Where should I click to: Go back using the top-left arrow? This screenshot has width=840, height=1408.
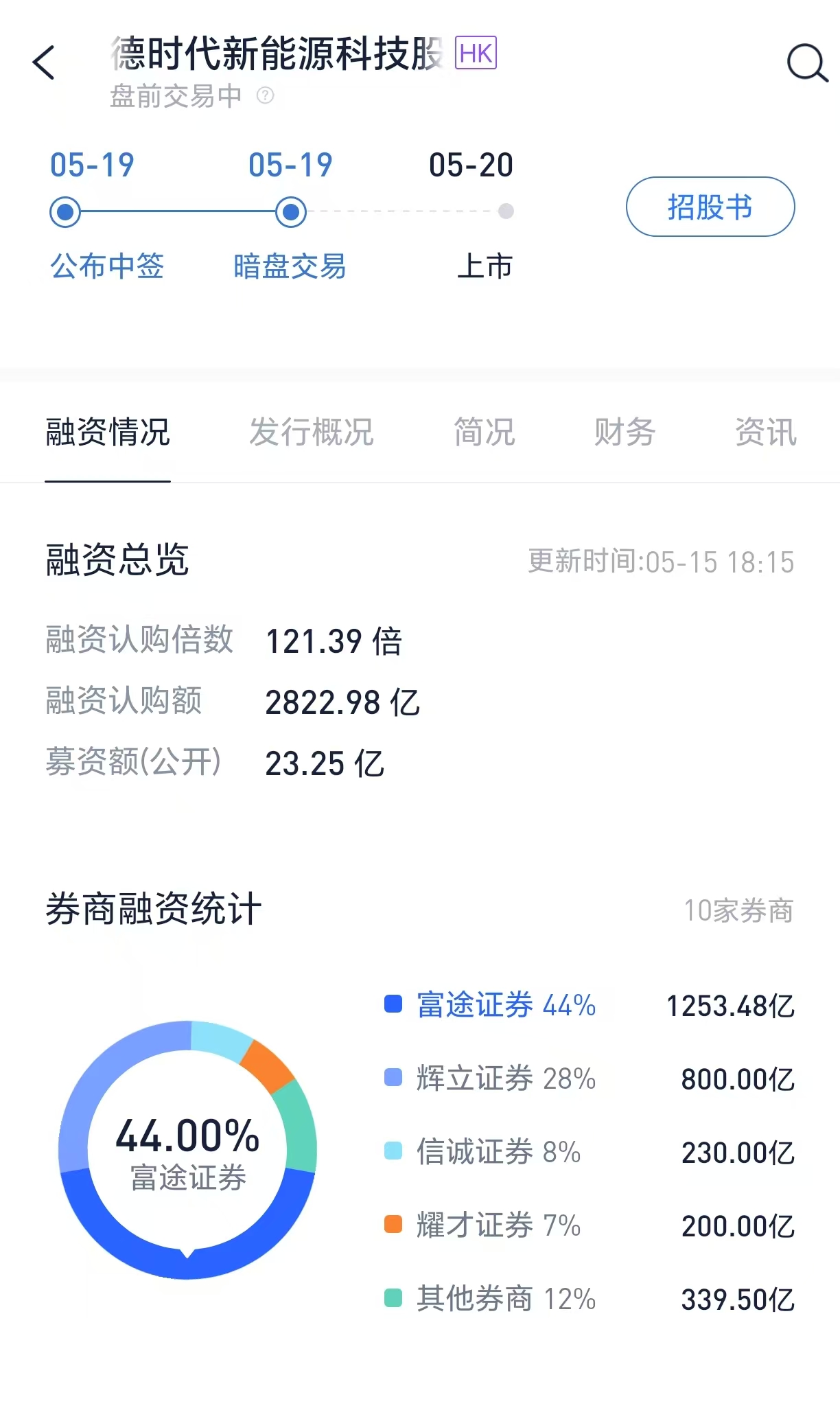point(44,63)
